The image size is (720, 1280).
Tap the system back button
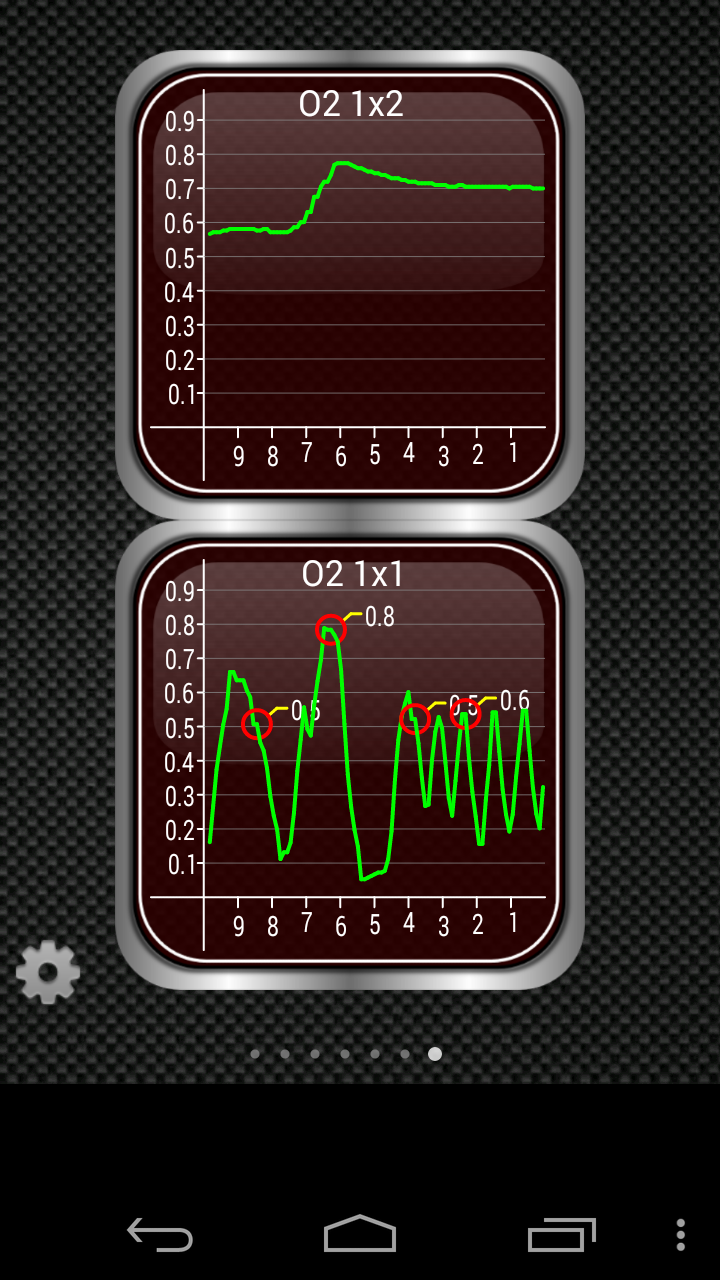tap(160, 1234)
